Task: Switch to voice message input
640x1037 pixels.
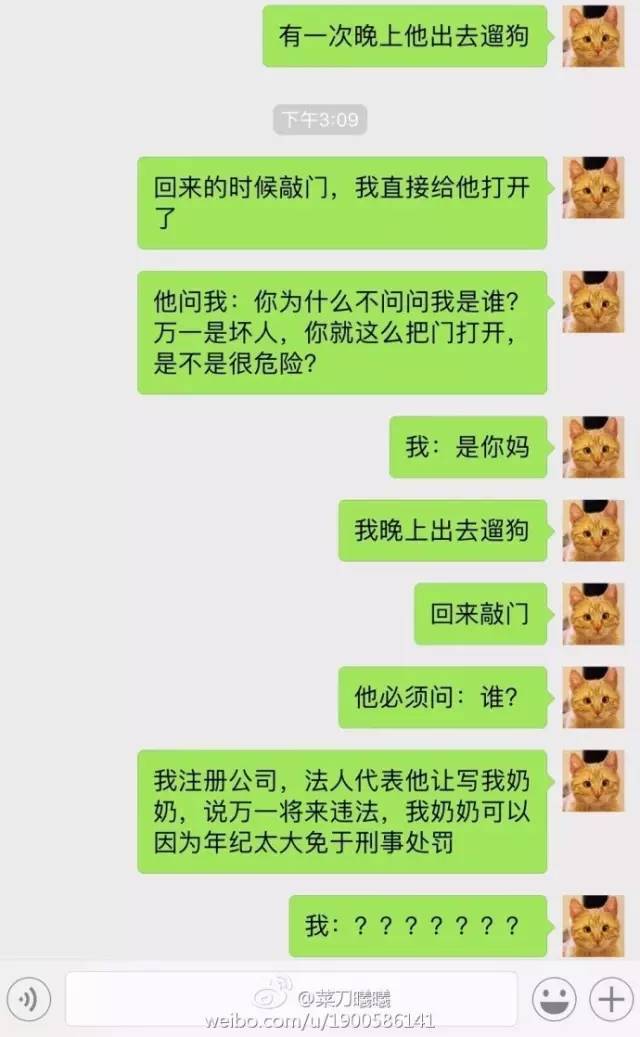Action: (x=29, y=997)
